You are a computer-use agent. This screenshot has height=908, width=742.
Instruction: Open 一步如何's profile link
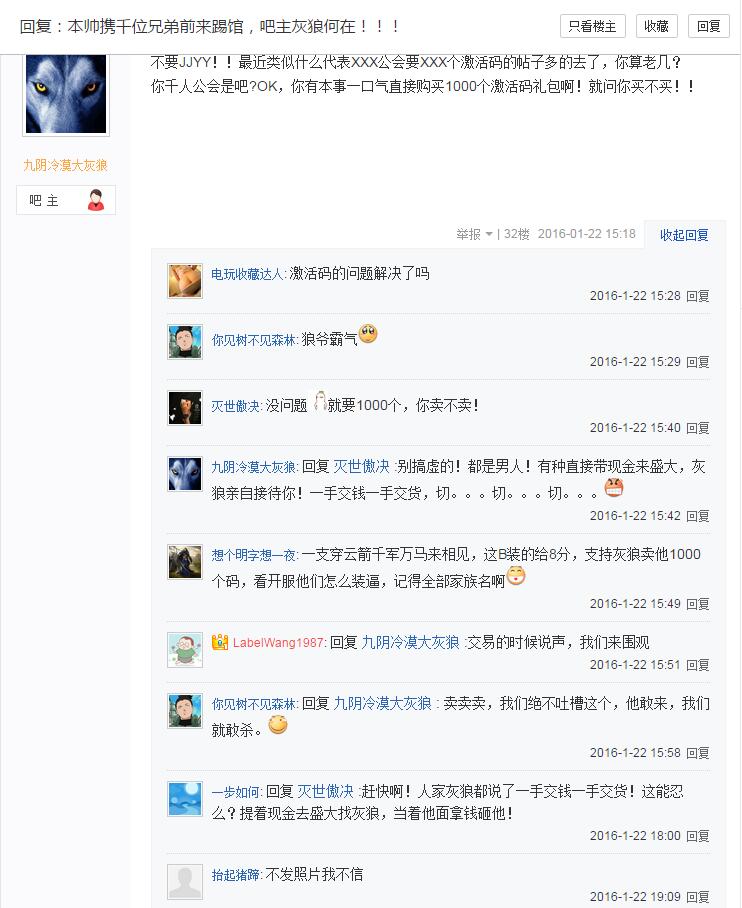click(236, 791)
